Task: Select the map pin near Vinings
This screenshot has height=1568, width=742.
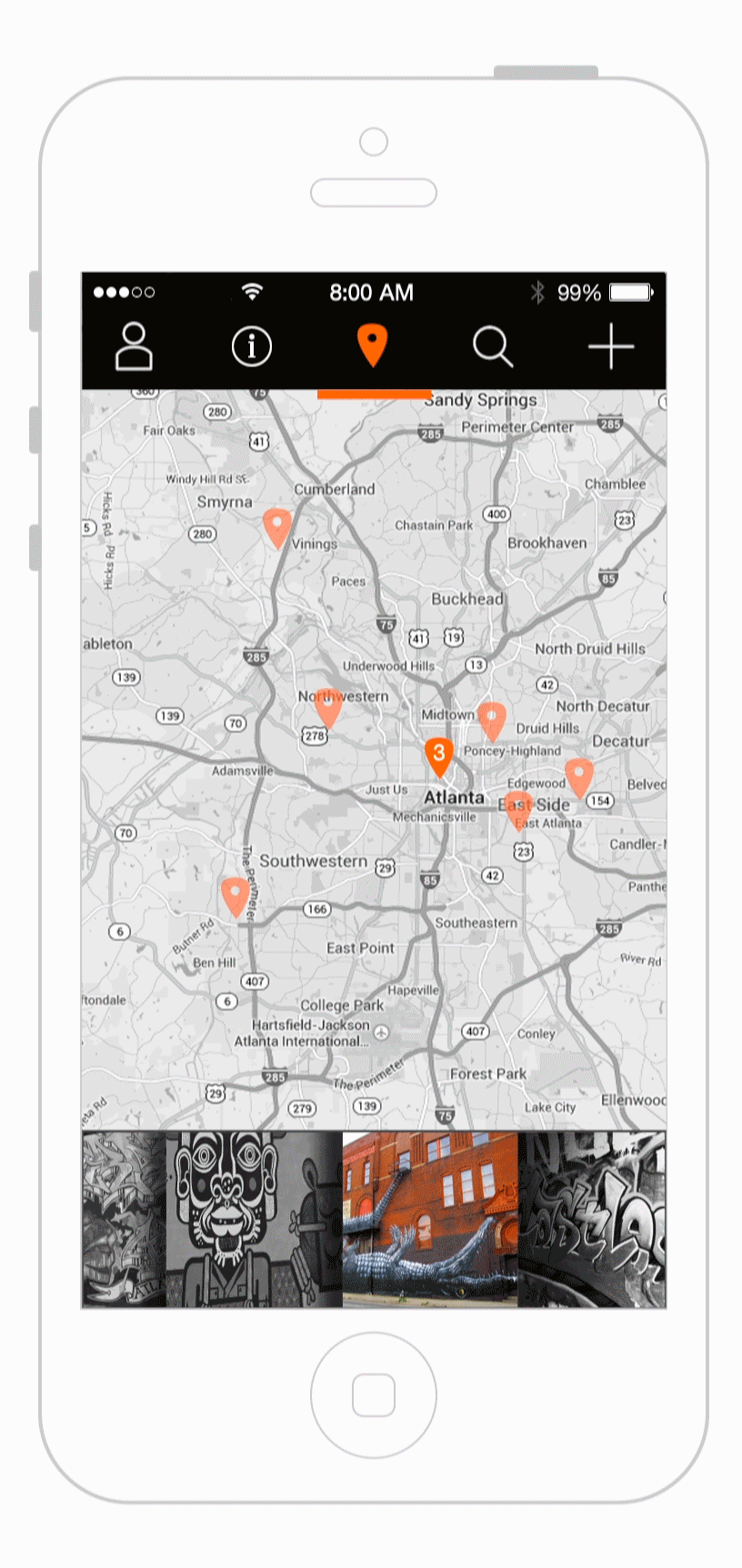Action: click(x=277, y=525)
